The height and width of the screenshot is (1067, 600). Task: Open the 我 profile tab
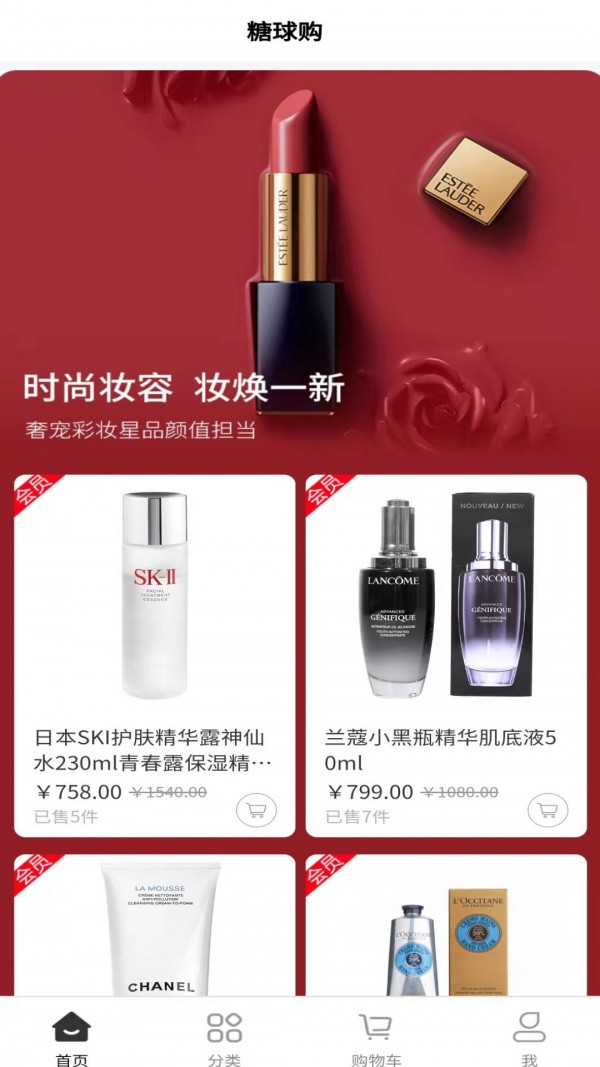(529, 1037)
